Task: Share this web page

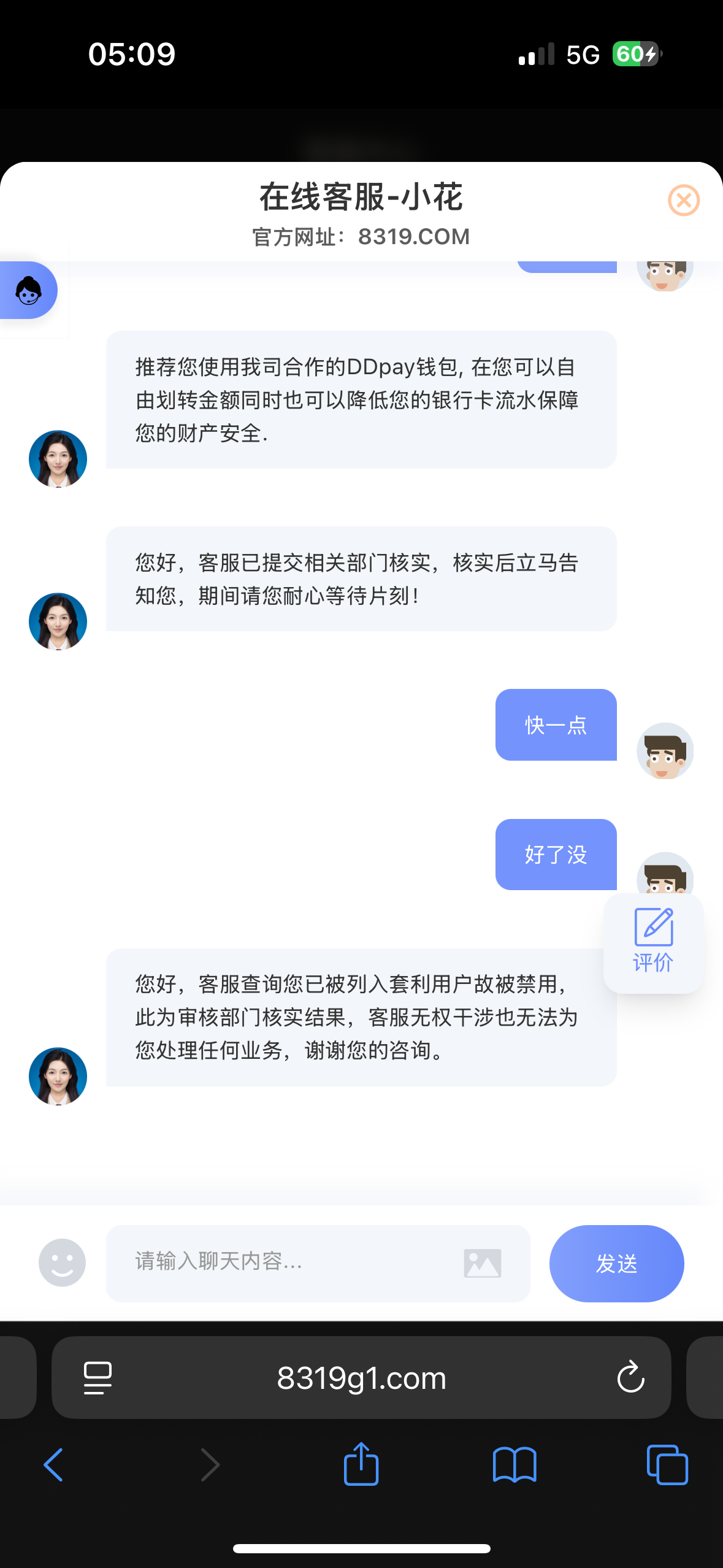Action: tap(361, 1464)
